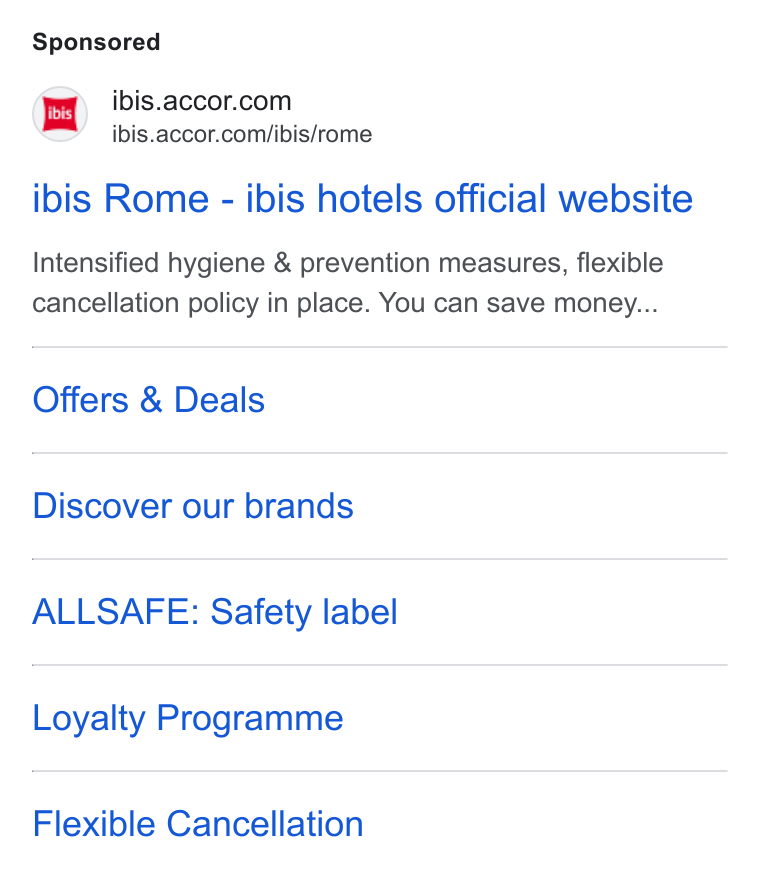Tap the ibis.accor.com/ibis/rome URL line

click(242, 135)
